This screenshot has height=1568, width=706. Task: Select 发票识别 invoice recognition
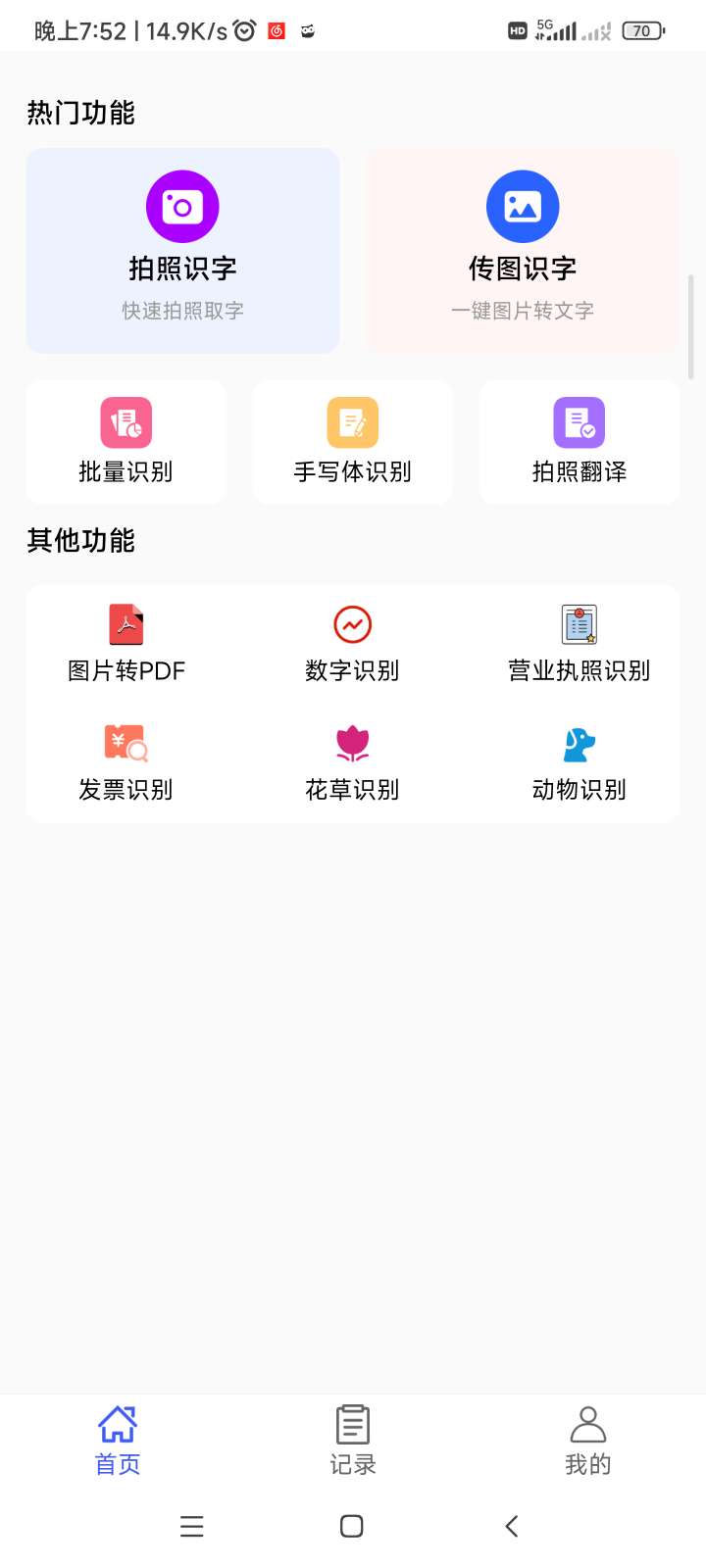pos(126,763)
